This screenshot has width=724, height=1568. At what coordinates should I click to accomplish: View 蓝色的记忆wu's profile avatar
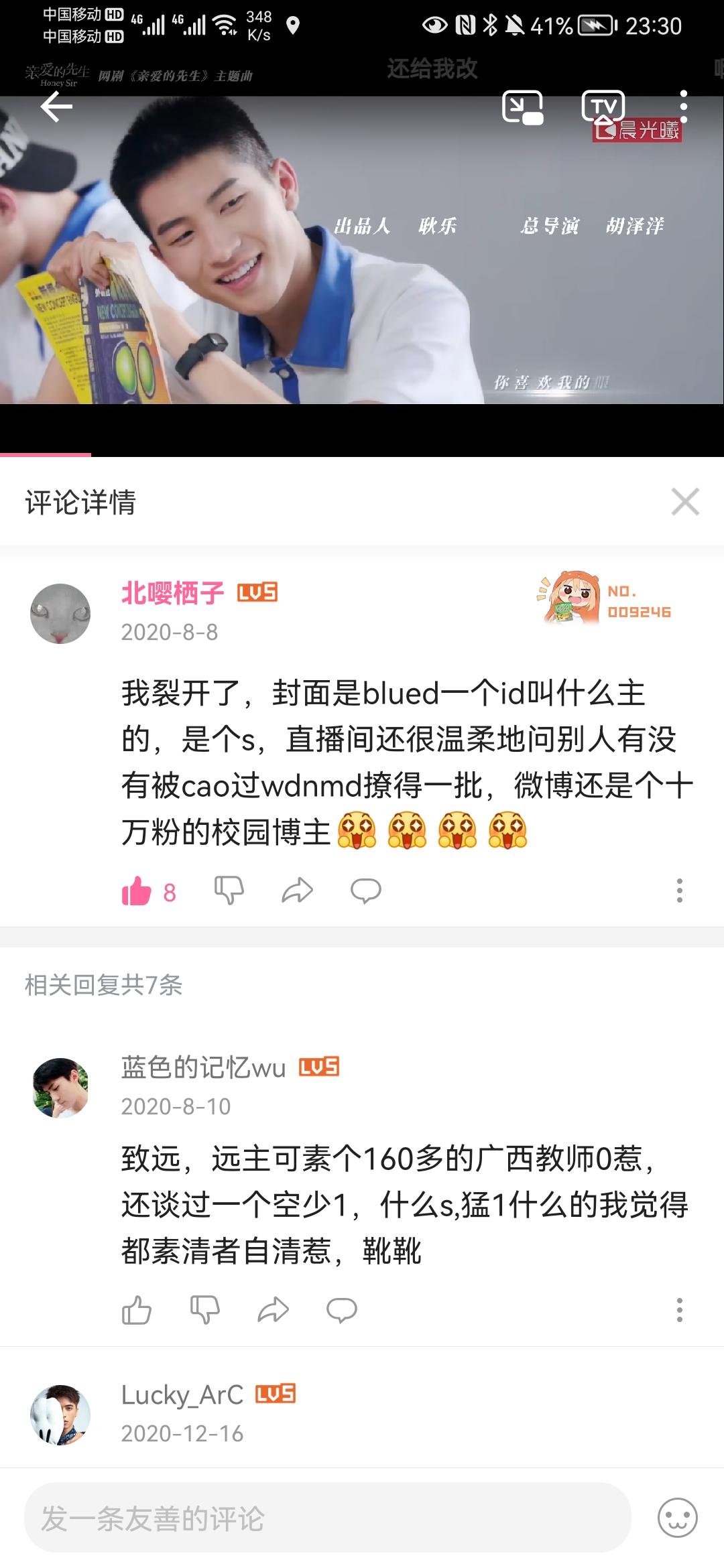(60, 1088)
